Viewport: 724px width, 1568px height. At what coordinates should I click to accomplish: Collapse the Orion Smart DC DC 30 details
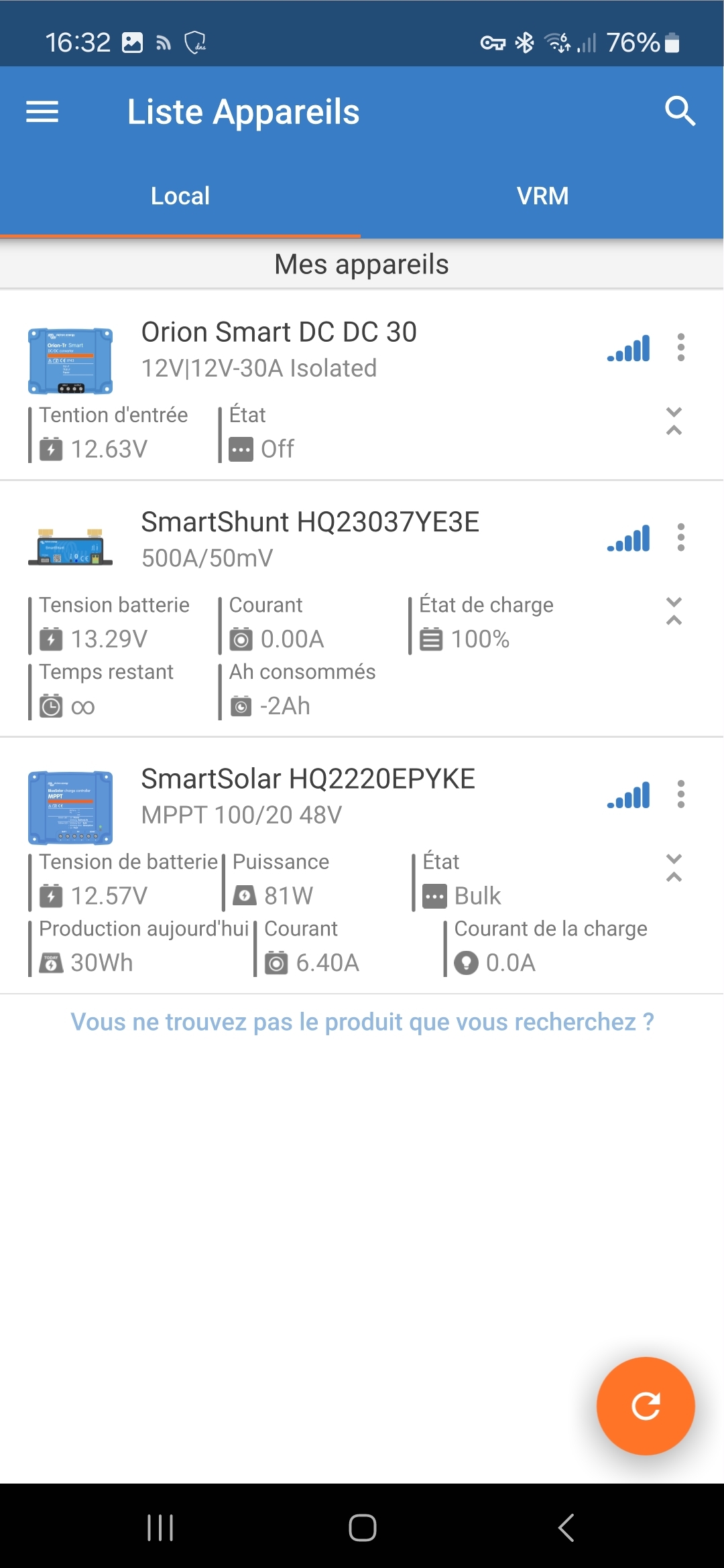point(674,421)
